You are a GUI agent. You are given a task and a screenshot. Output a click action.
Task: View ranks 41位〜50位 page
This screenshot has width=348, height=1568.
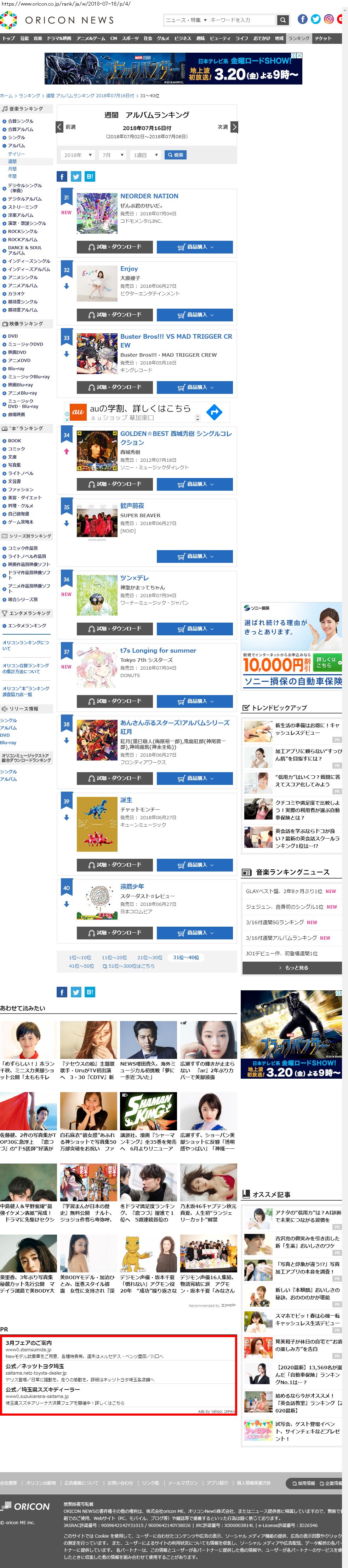tap(81, 966)
